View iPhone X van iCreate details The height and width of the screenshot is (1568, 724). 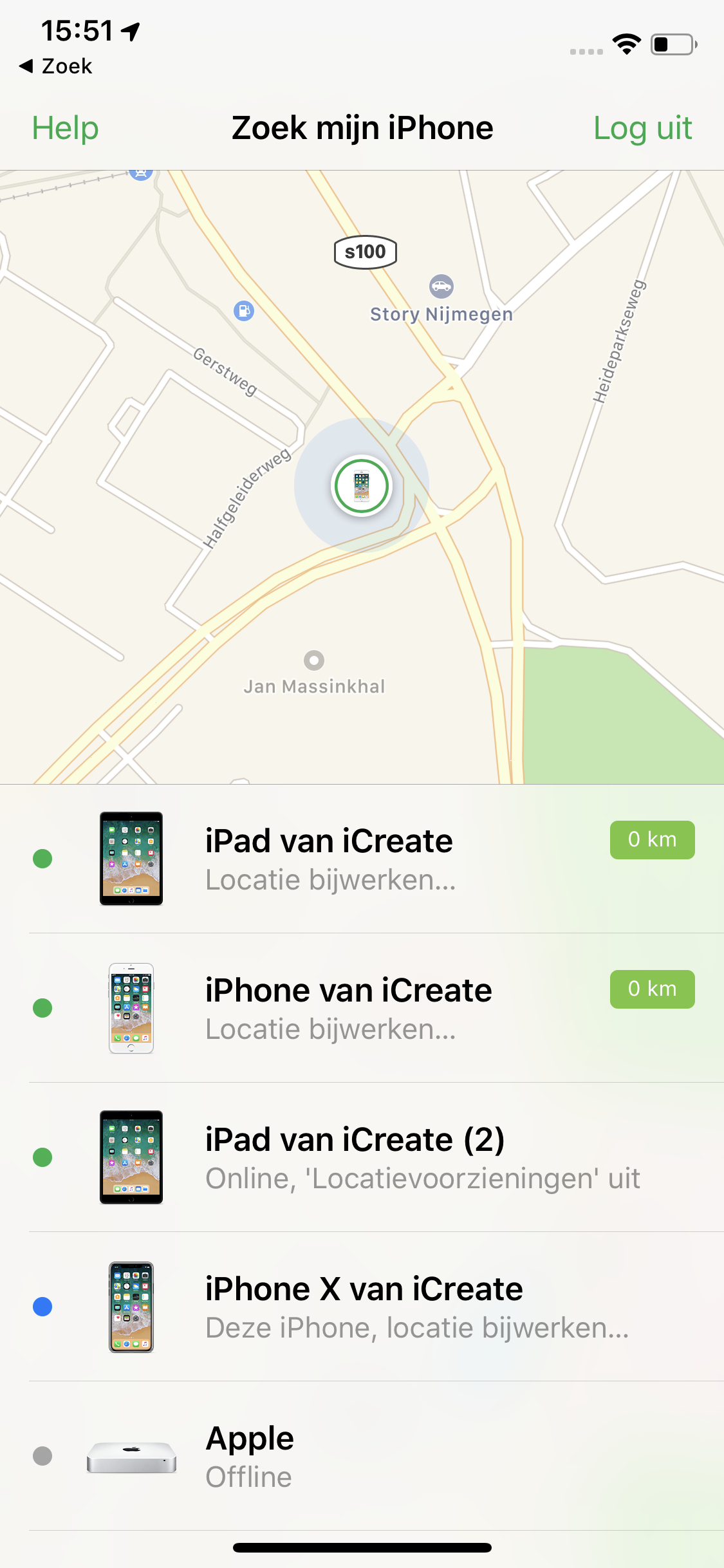coord(362,1307)
